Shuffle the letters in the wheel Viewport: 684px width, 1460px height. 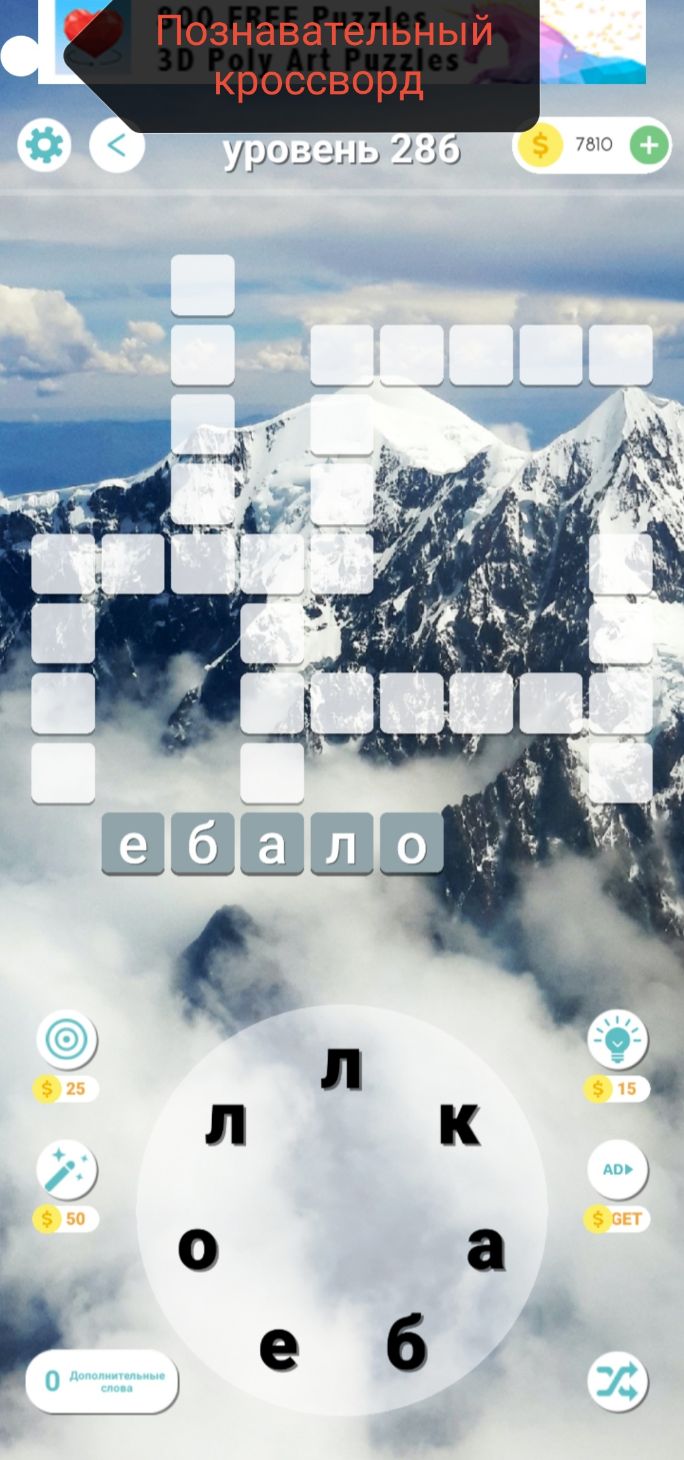617,1382
